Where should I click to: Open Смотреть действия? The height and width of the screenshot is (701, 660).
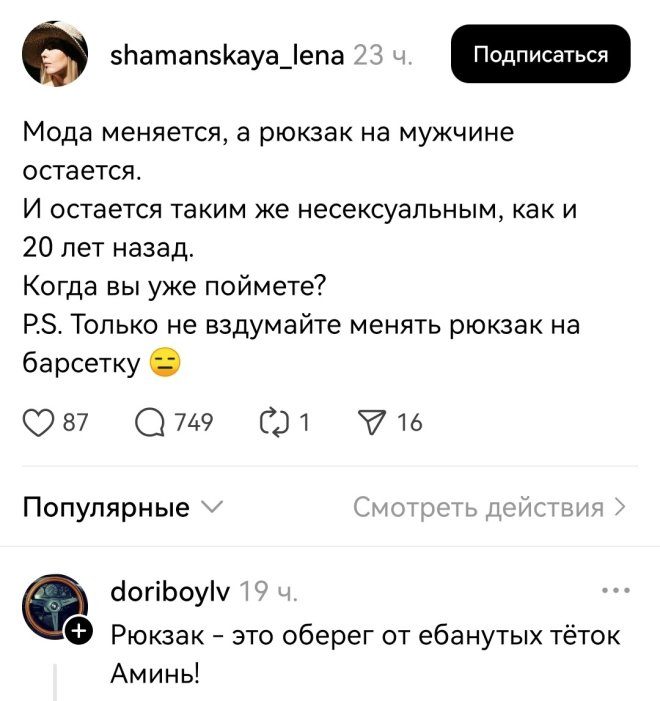point(490,507)
